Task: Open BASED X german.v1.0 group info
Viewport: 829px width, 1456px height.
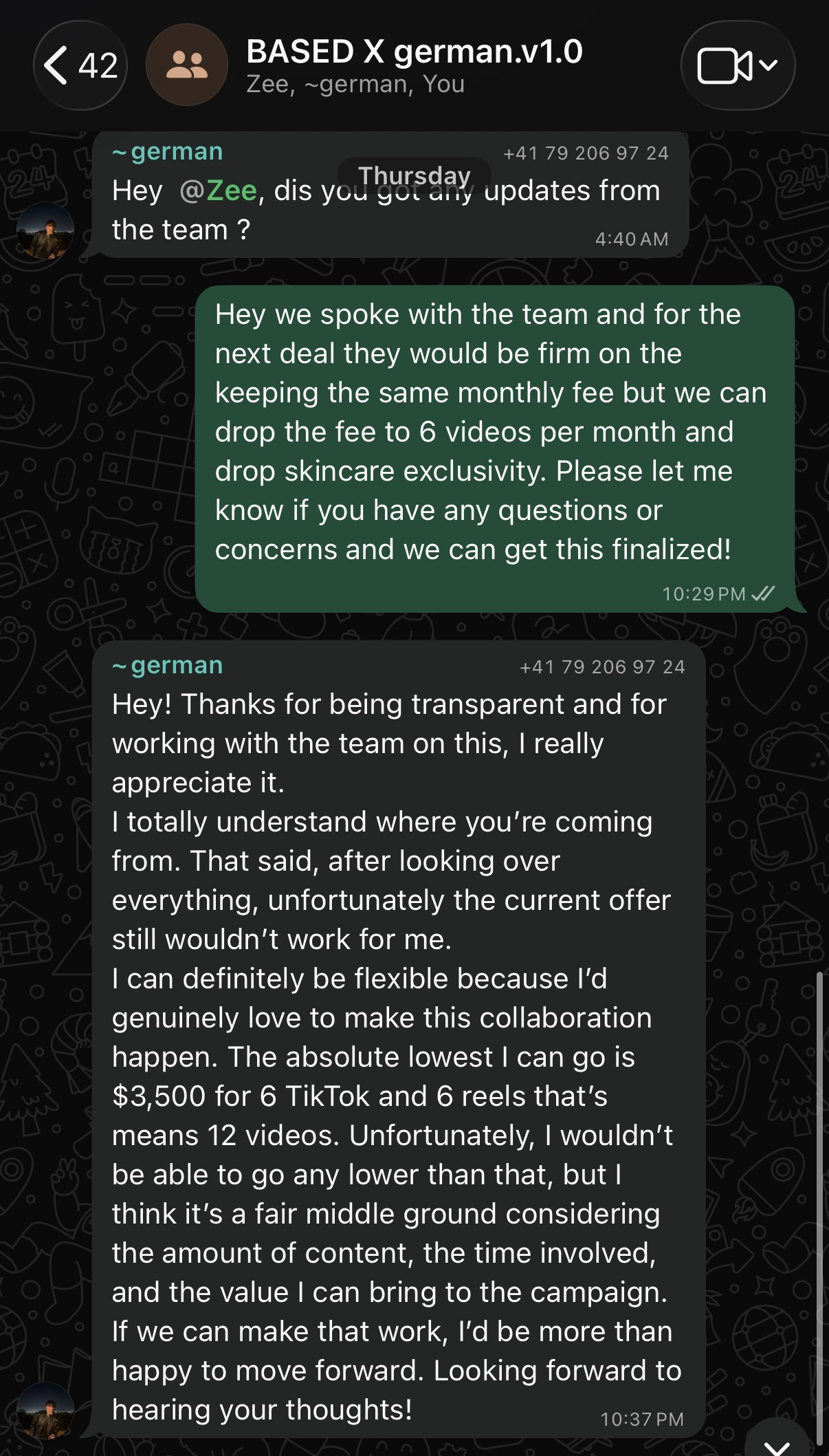Action: 414,65
